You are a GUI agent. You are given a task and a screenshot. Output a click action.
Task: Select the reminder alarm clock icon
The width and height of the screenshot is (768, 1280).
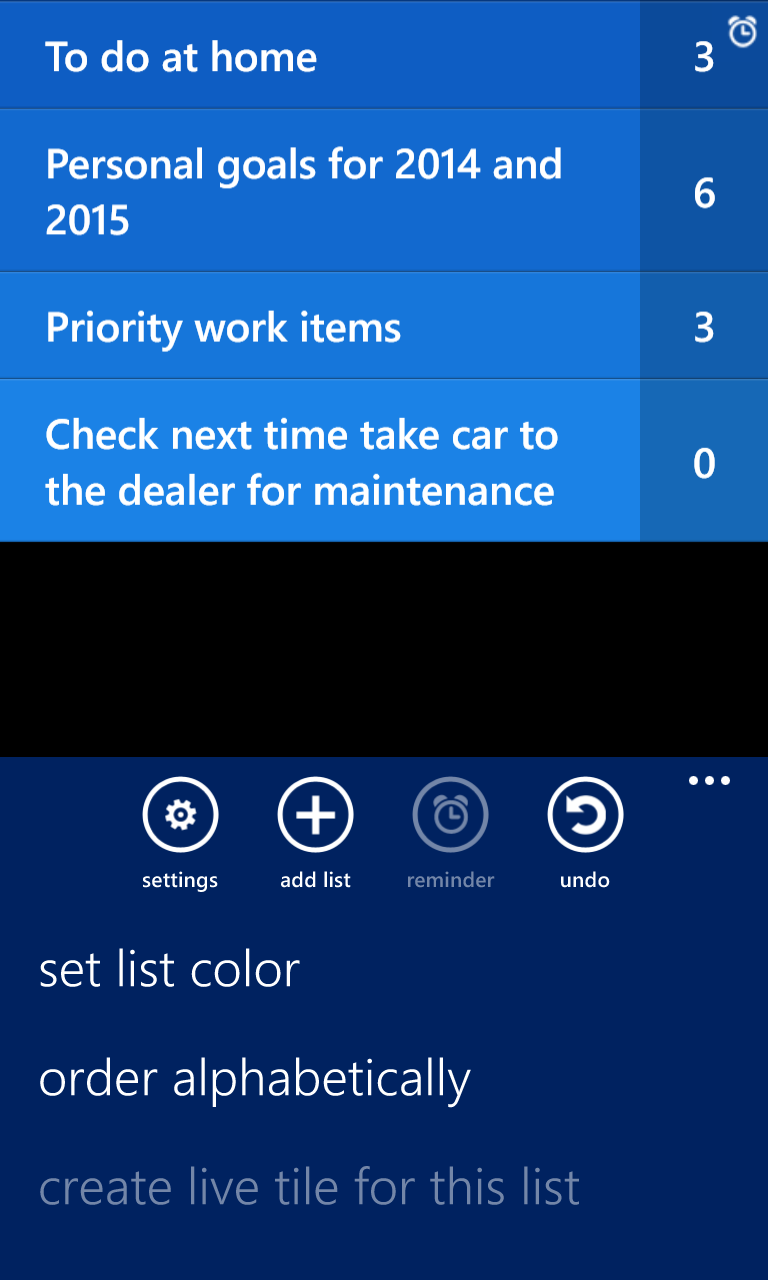(450, 814)
